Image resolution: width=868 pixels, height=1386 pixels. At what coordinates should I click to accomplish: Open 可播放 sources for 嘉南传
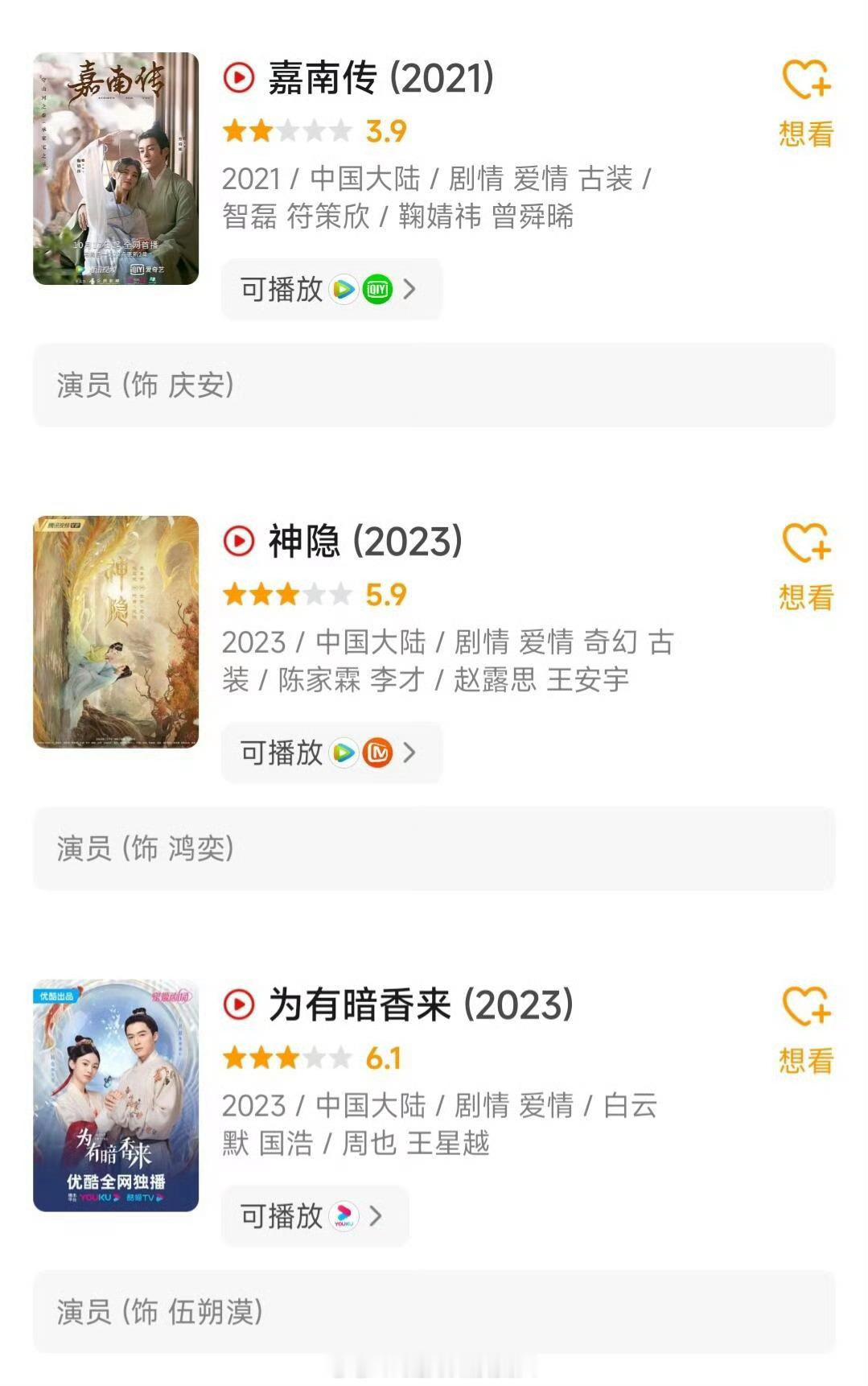pyautogui.click(x=331, y=289)
